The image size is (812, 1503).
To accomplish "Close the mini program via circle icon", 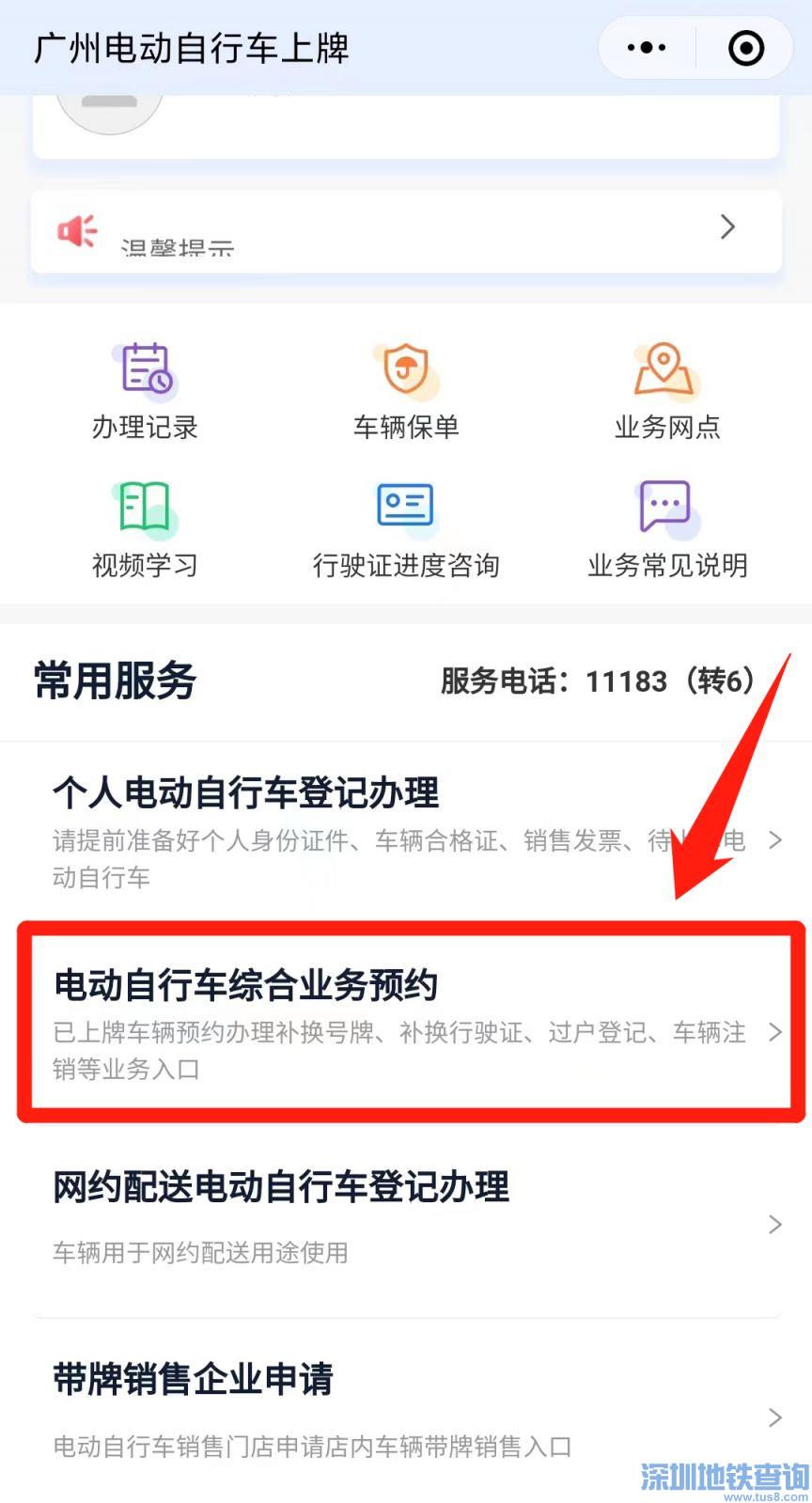I will [746, 48].
